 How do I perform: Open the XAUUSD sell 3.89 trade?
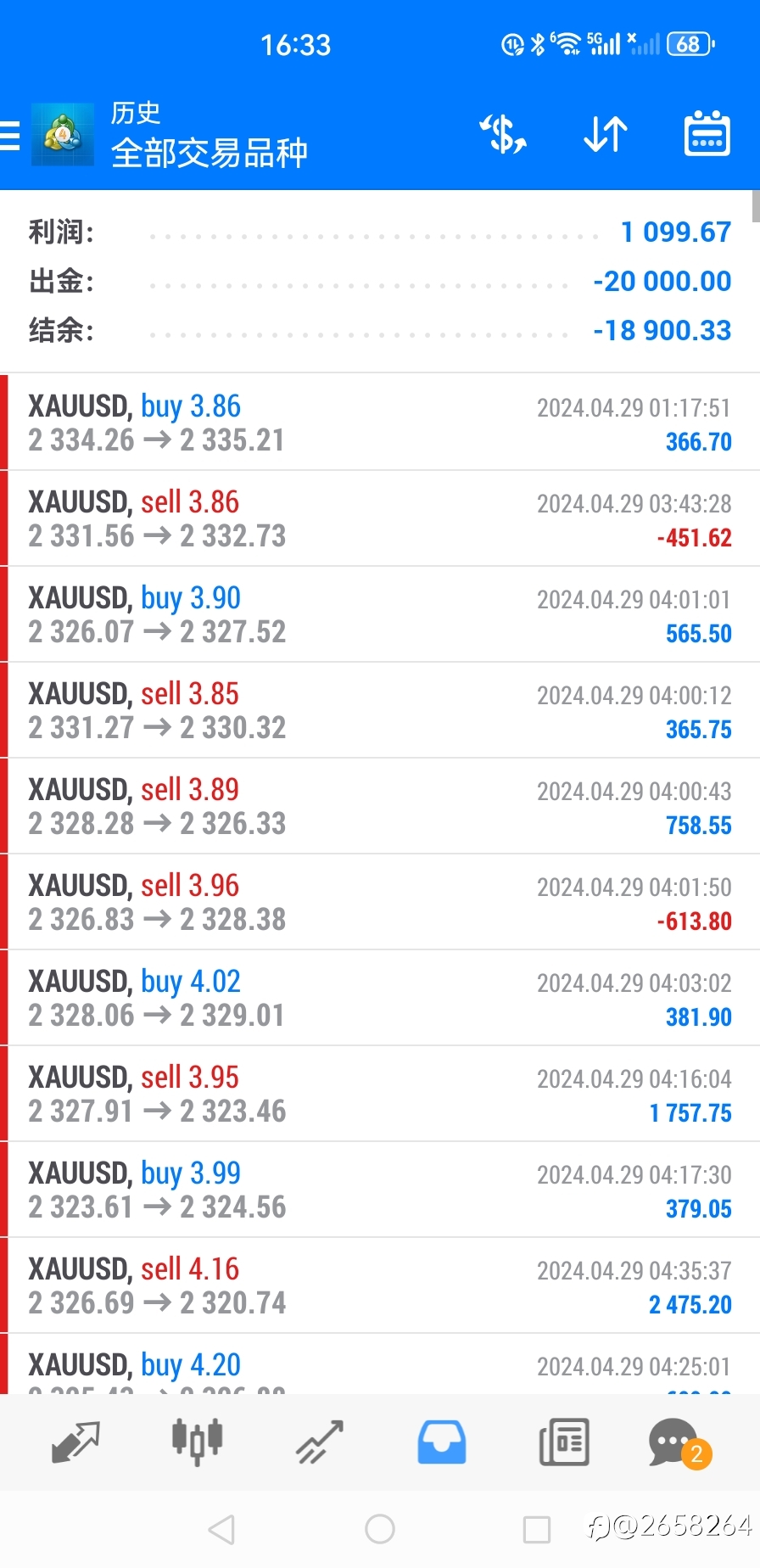tap(380, 806)
